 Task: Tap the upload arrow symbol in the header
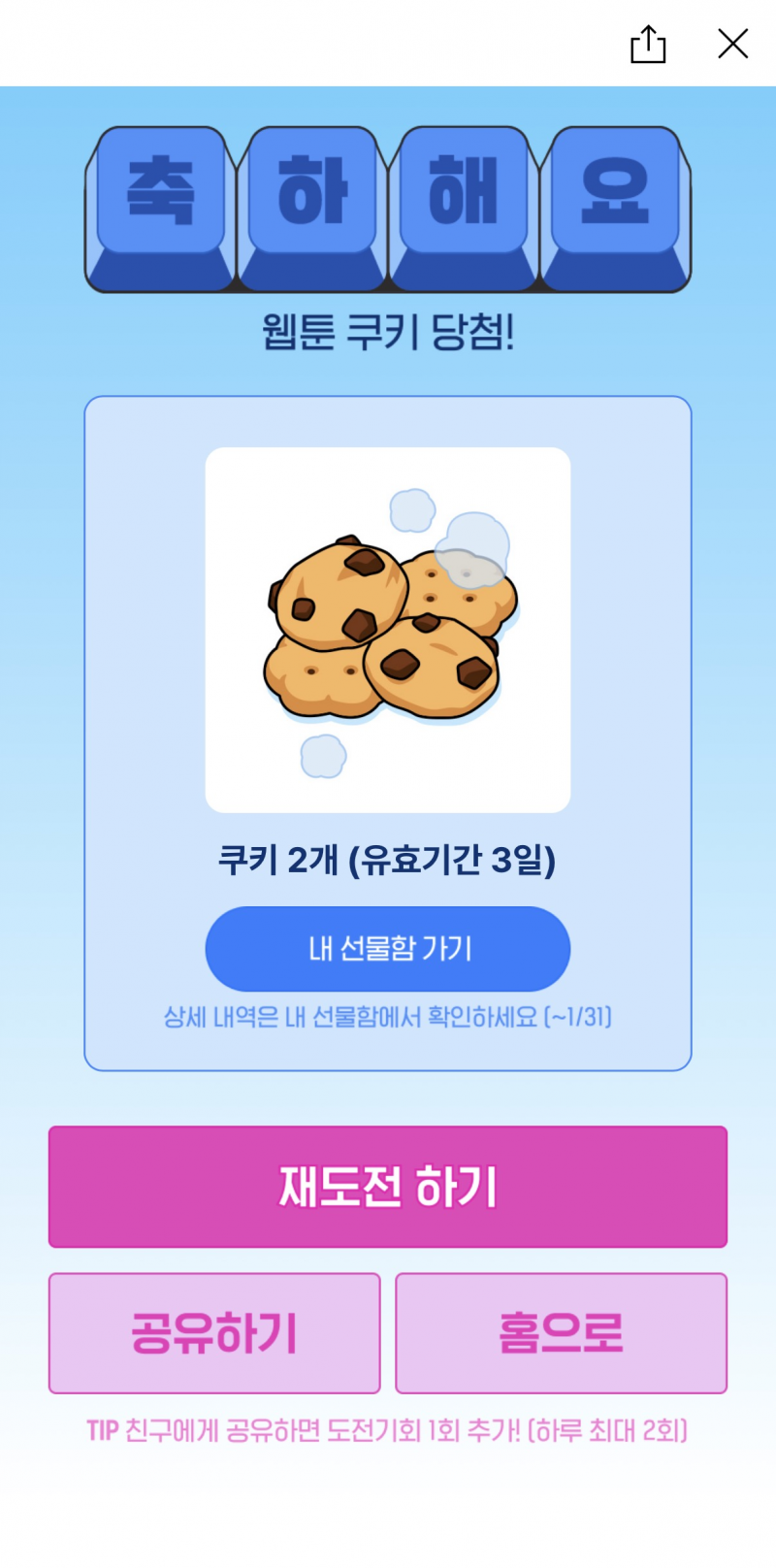click(649, 45)
